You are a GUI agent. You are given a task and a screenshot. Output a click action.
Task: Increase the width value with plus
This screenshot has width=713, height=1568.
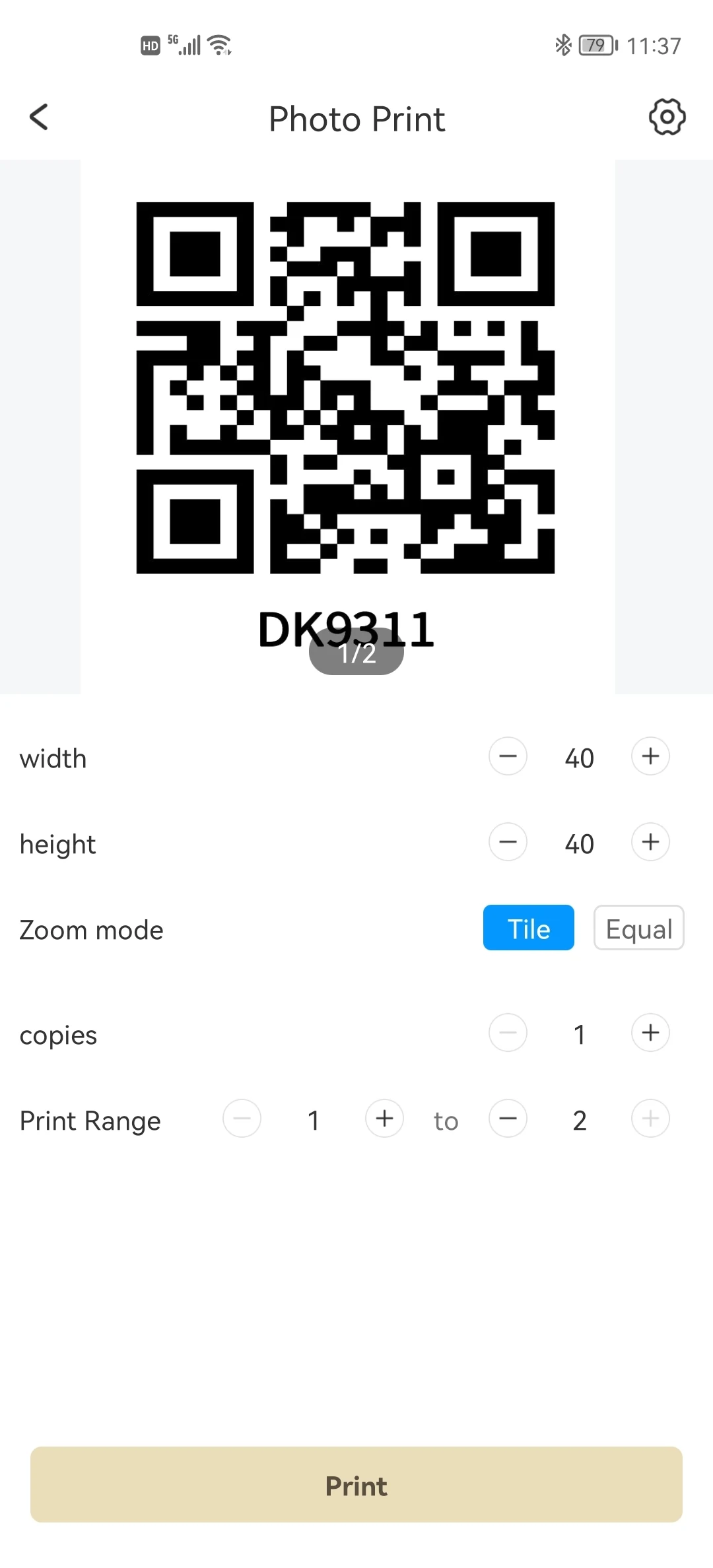(650, 756)
